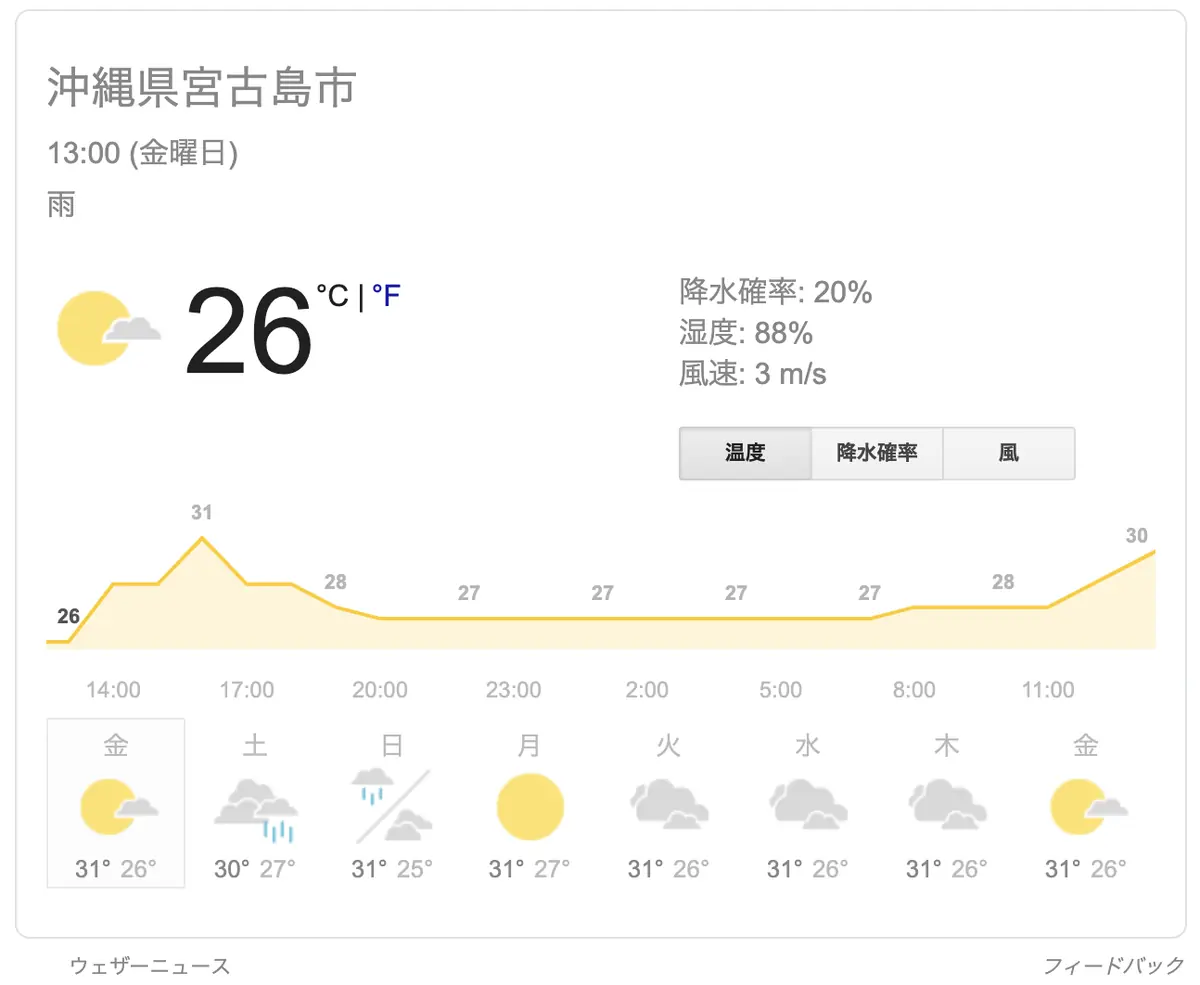This screenshot has height=985, width=1200.
Task: Select the 温度 tab
Action: [x=745, y=453]
